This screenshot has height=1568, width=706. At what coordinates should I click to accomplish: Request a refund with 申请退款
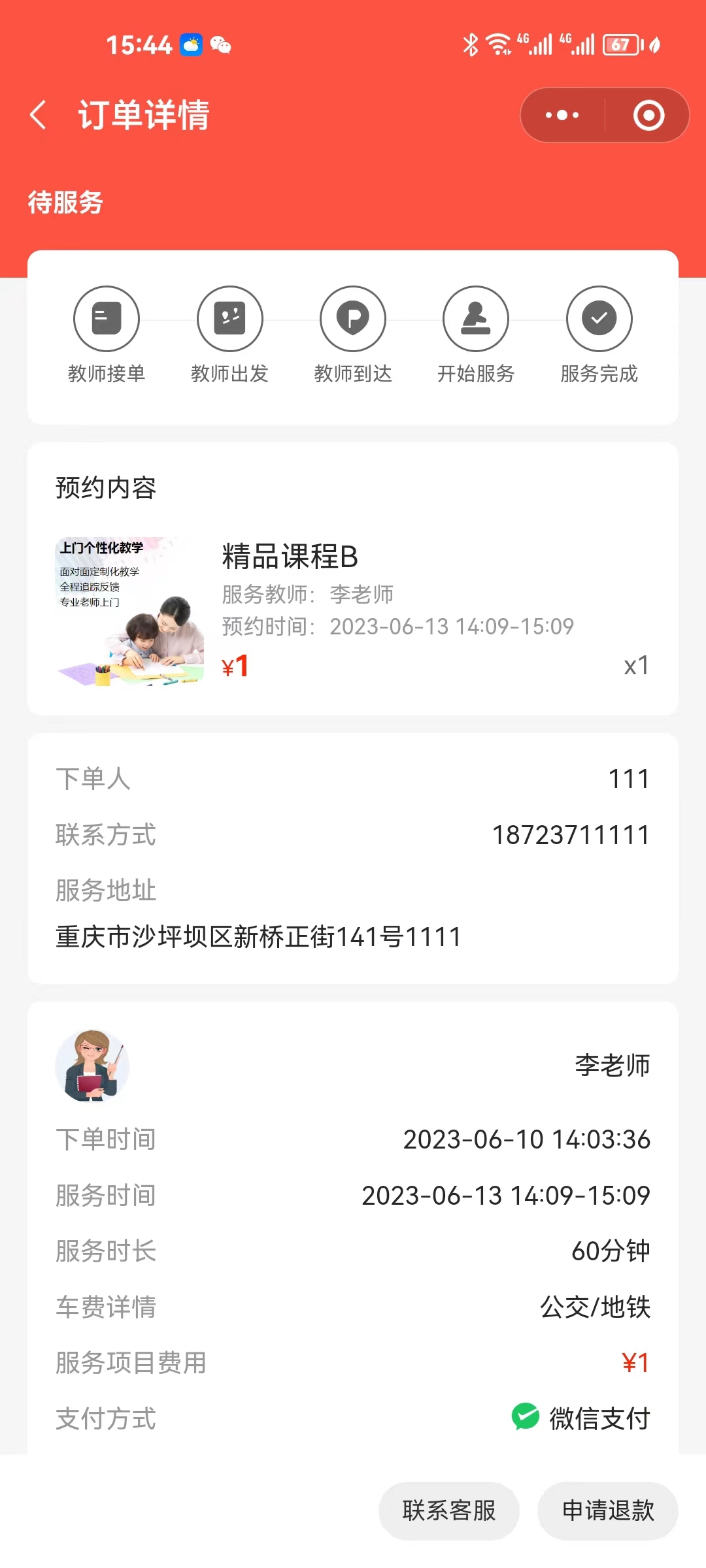click(608, 1511)
